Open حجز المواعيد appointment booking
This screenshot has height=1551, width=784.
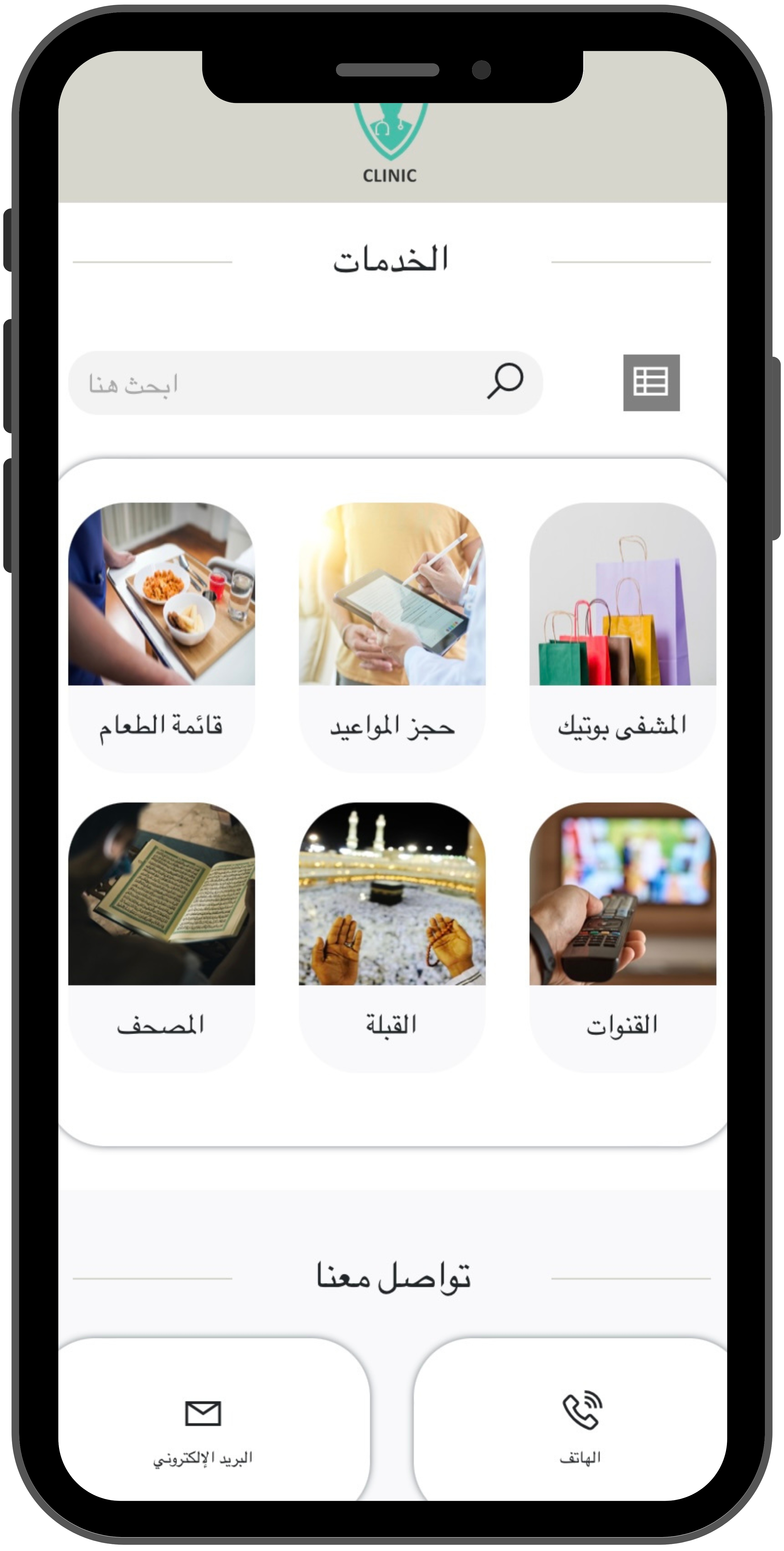pos(392,637)
